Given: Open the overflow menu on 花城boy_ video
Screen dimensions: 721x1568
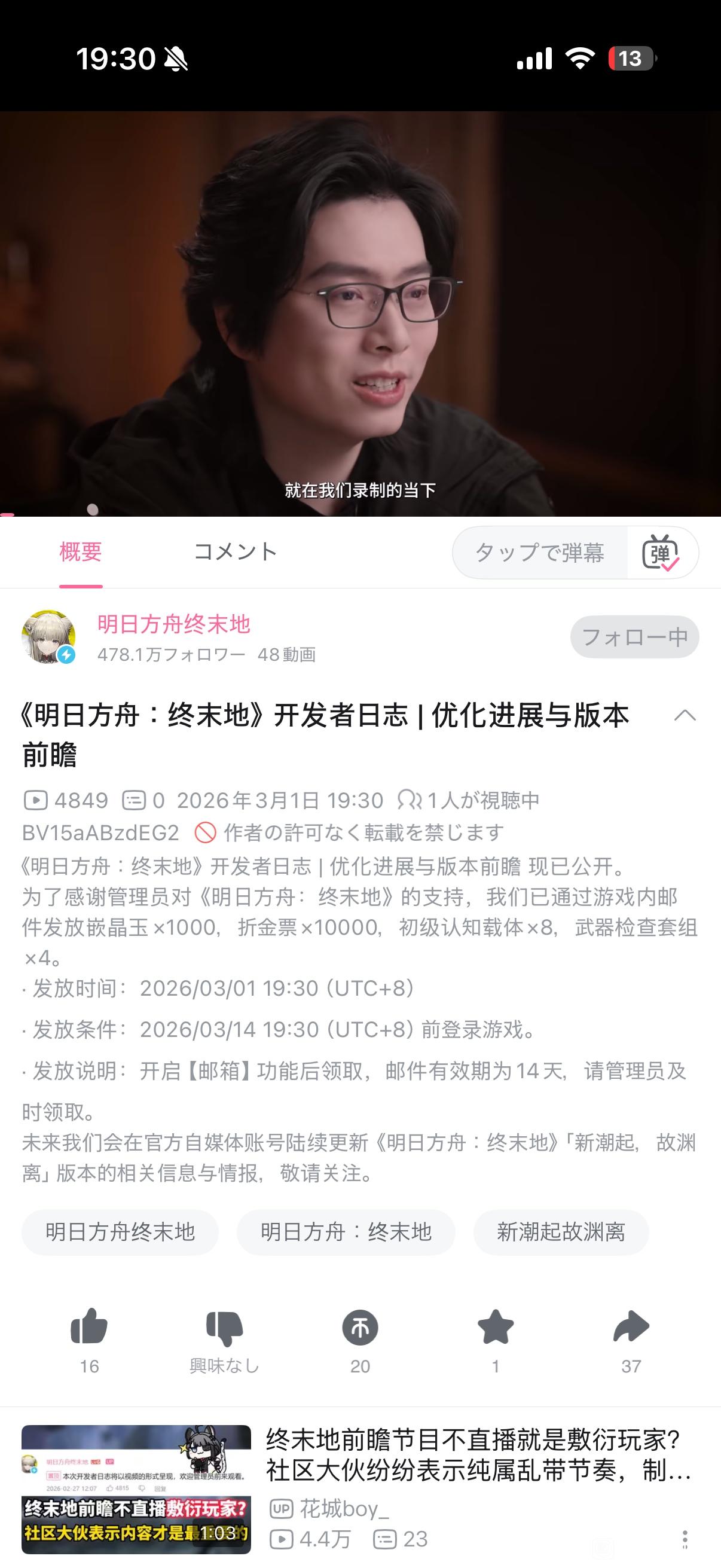Looking at the screenshot, I should click(685, 1539).
